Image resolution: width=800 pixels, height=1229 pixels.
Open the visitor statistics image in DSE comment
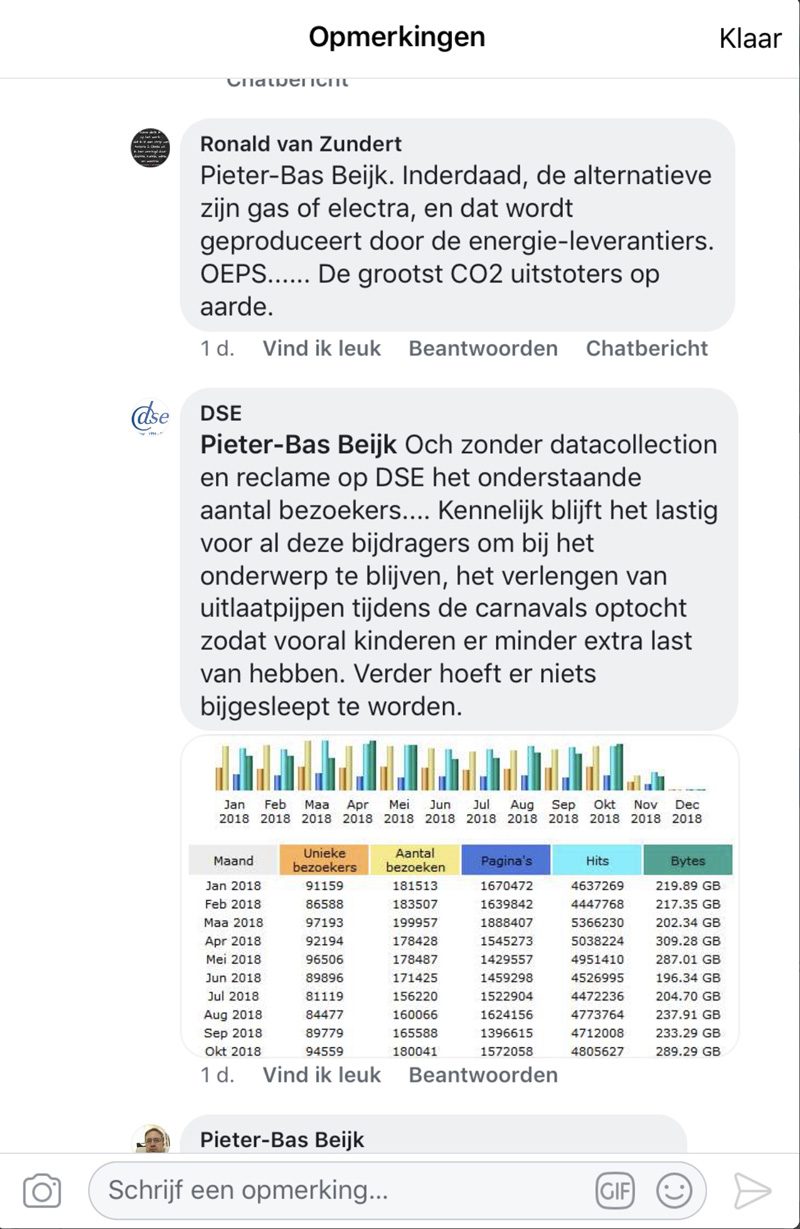(x=460, y=895)
